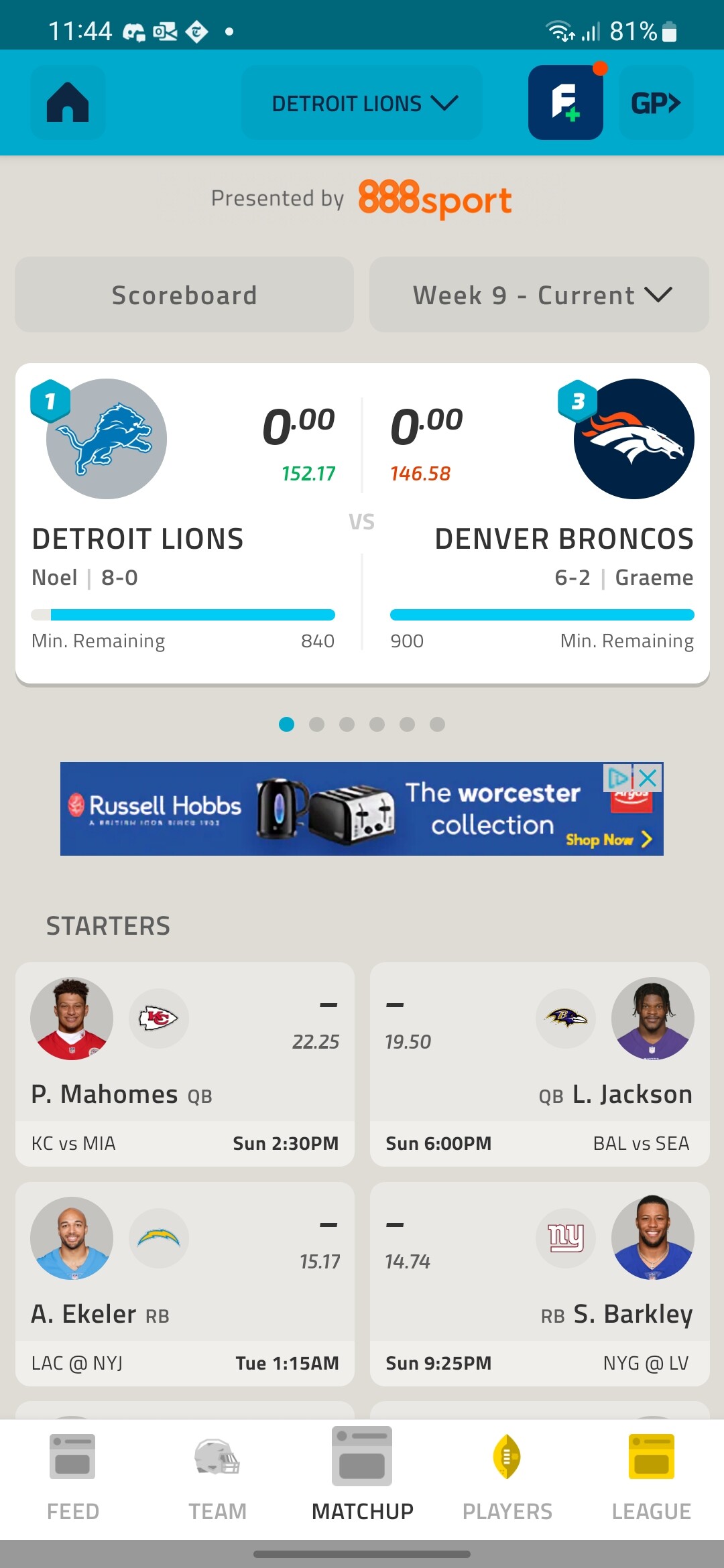Open P. Mahomes player card
The image size is (724, 1568).
click(184, 1064)
